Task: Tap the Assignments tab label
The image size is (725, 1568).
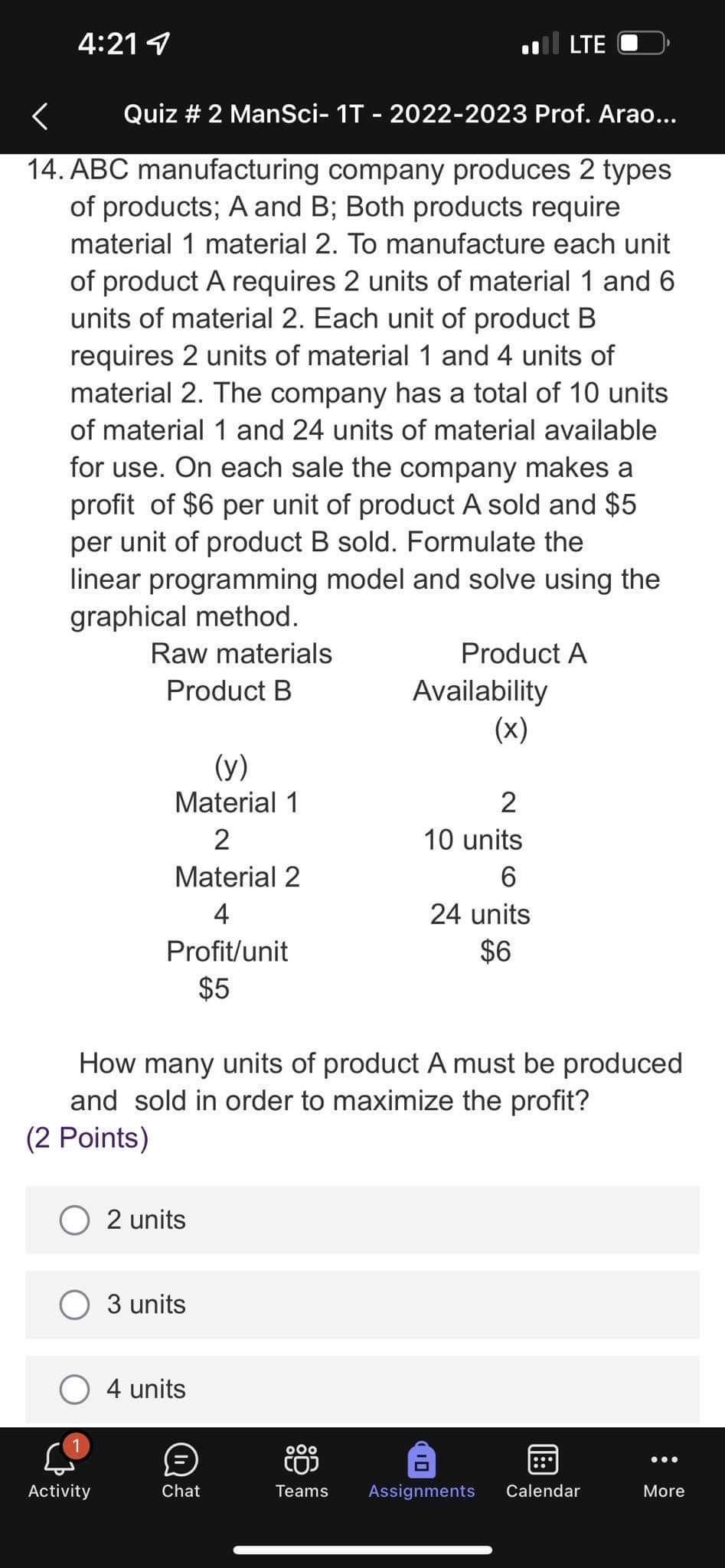Action: point(420,1491)
